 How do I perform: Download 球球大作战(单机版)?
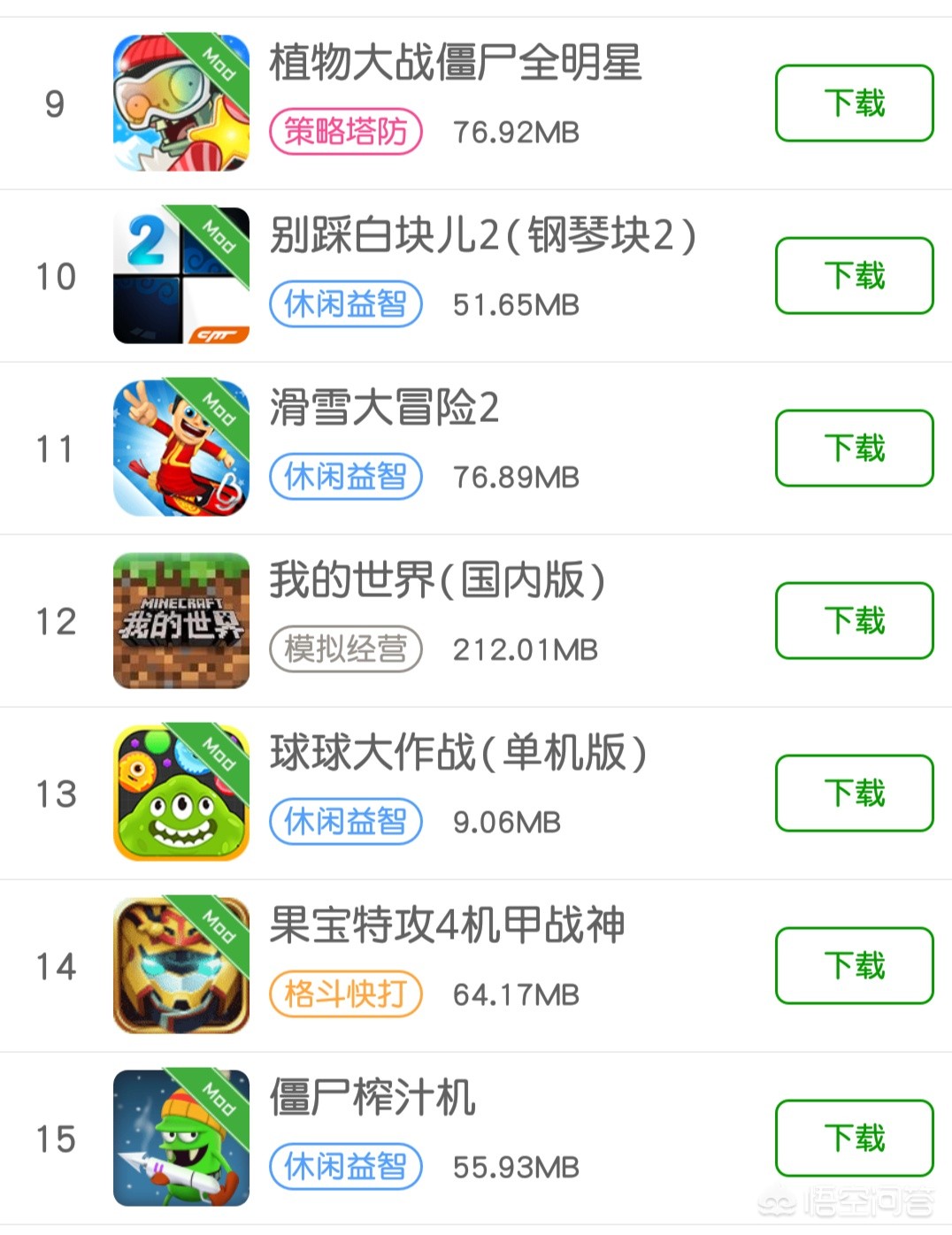click(x=854, y=793)
